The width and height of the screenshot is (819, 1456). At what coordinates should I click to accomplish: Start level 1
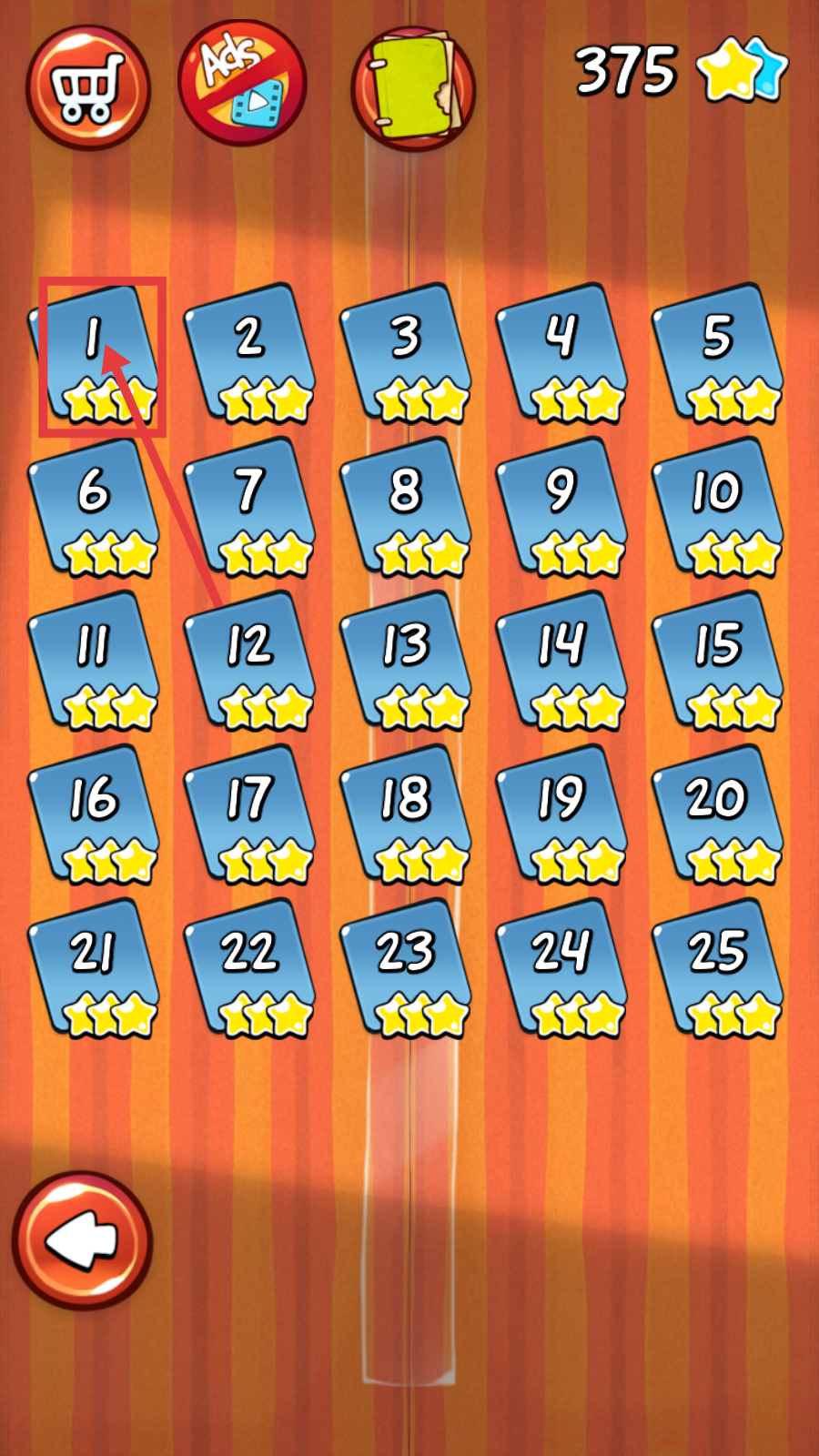pyautogui.click(x=96, y=355)
